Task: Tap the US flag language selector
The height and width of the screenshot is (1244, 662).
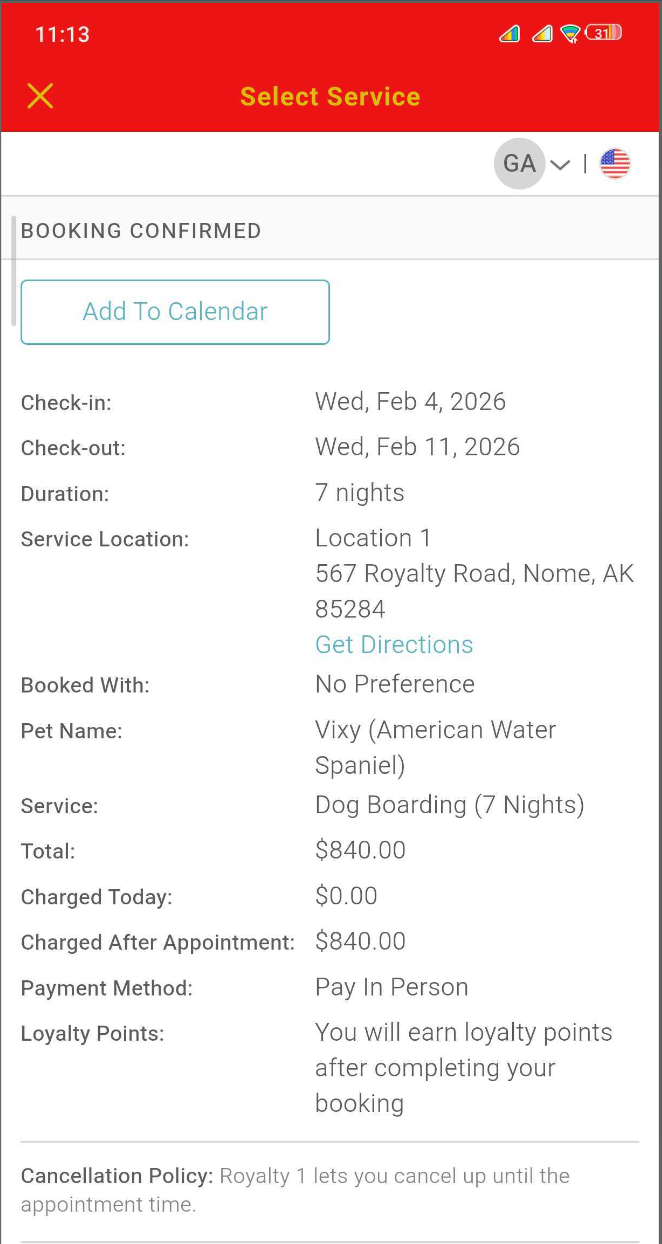Action: tap(615, 164)
